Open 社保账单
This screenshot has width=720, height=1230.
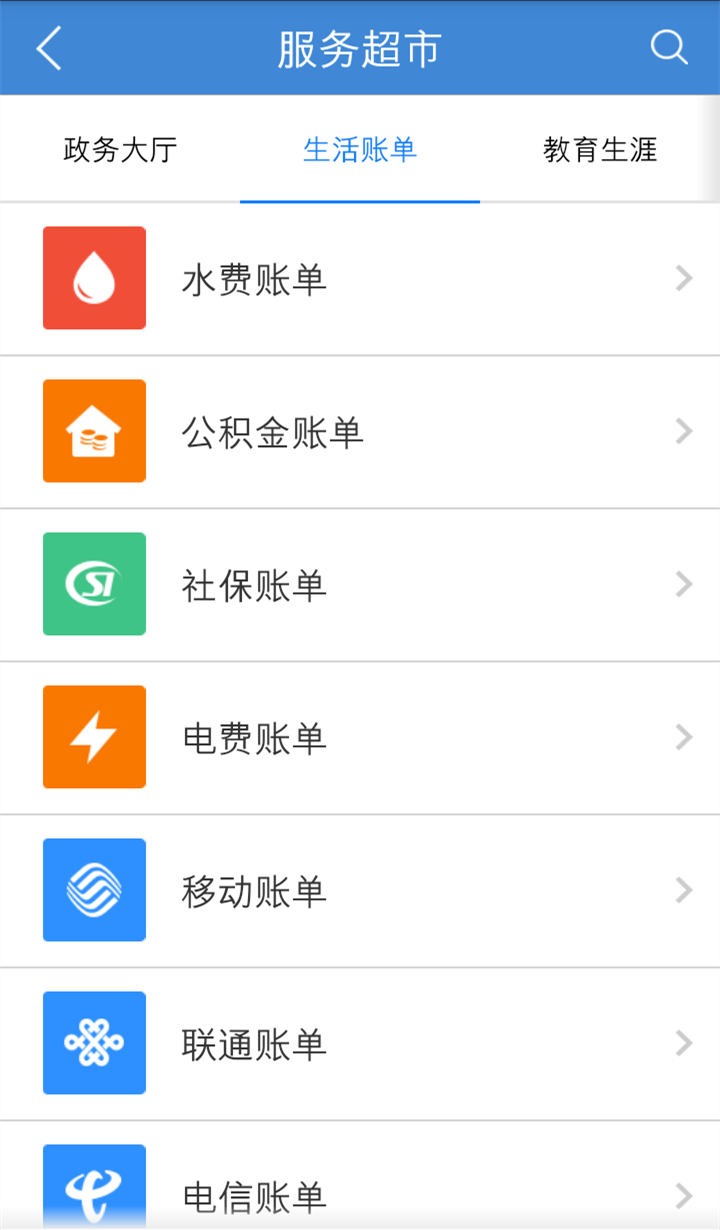[x=360, y=585]
